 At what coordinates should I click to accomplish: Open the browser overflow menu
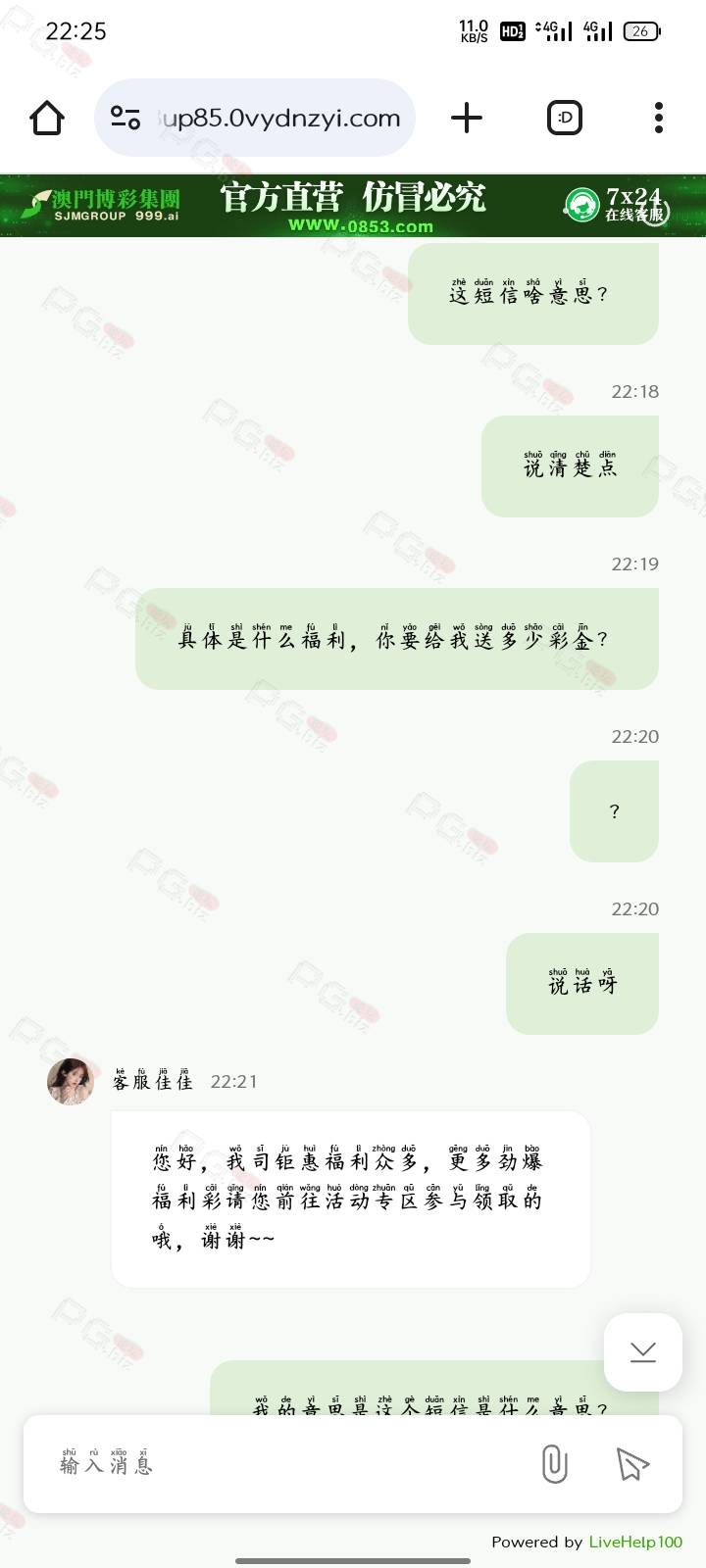click(x=659, y=118)
